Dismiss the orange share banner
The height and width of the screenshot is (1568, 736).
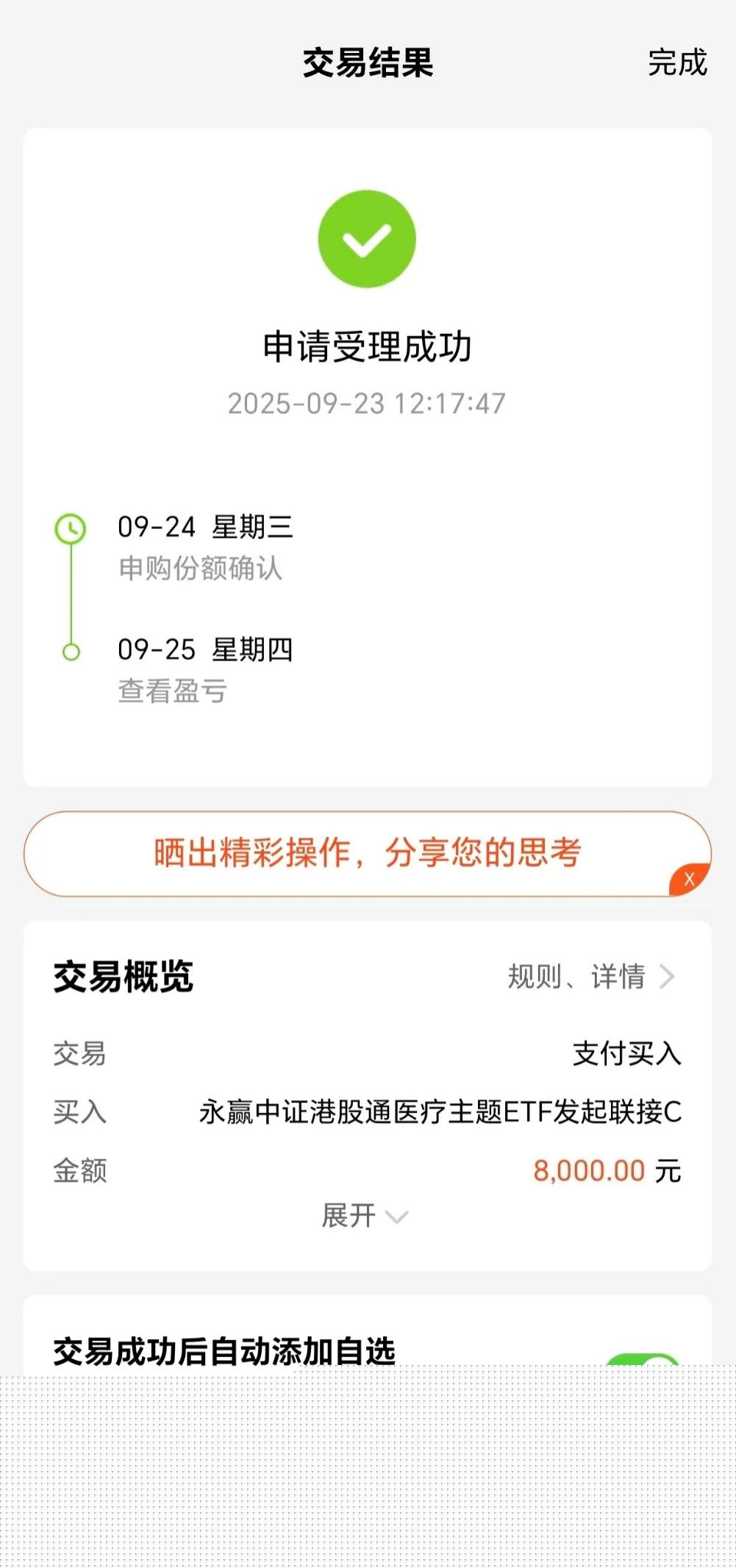(690, 879)
